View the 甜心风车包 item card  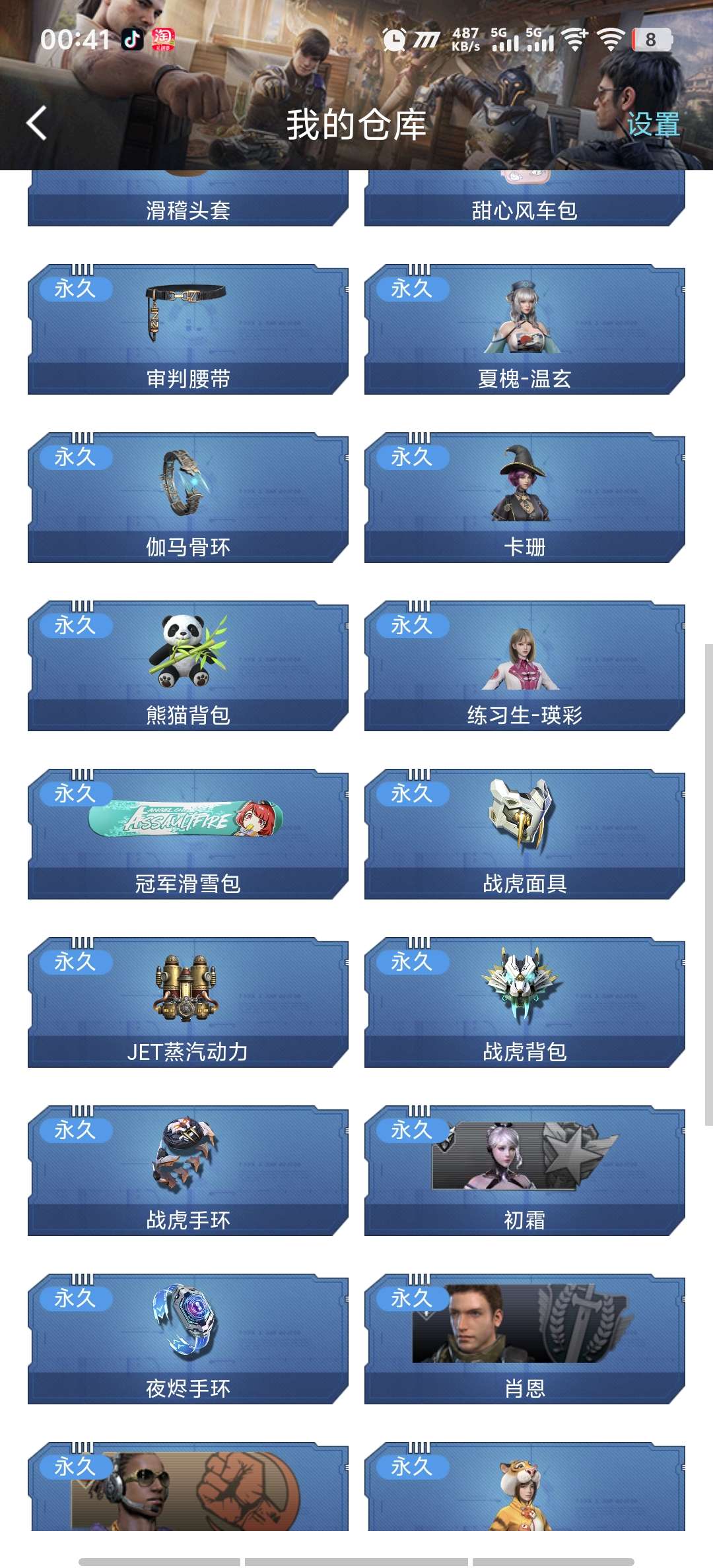(x=525, y=201)
